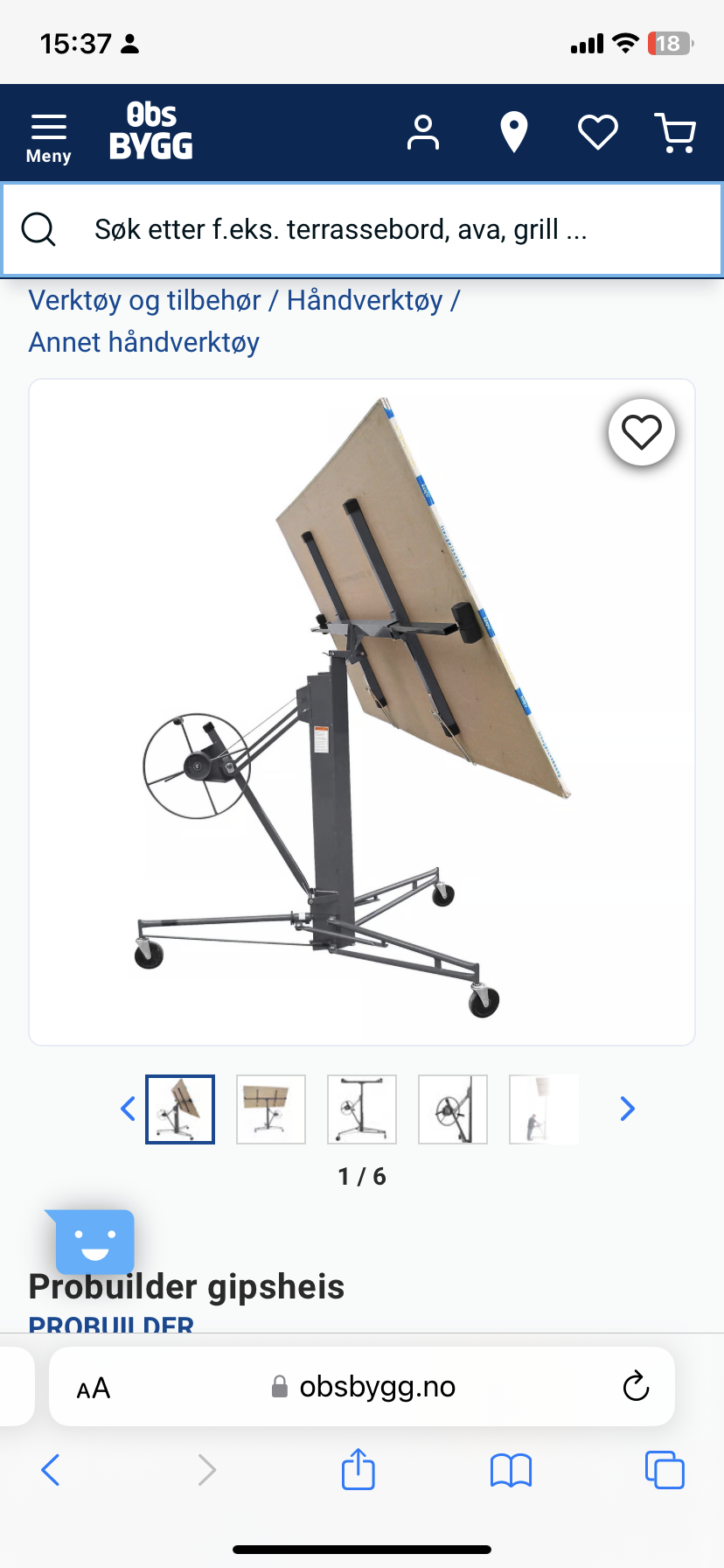Open Håndverktøy breadcrumb link
Screen dimensions: 724x1568
pos(365,300)
